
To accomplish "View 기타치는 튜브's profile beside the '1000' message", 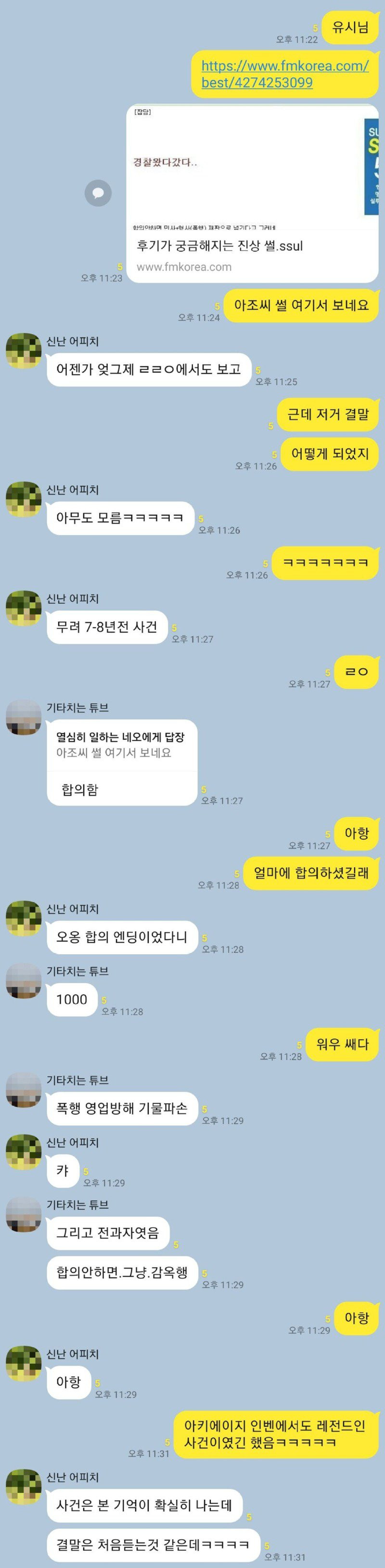I will click(x=23, y=981).
